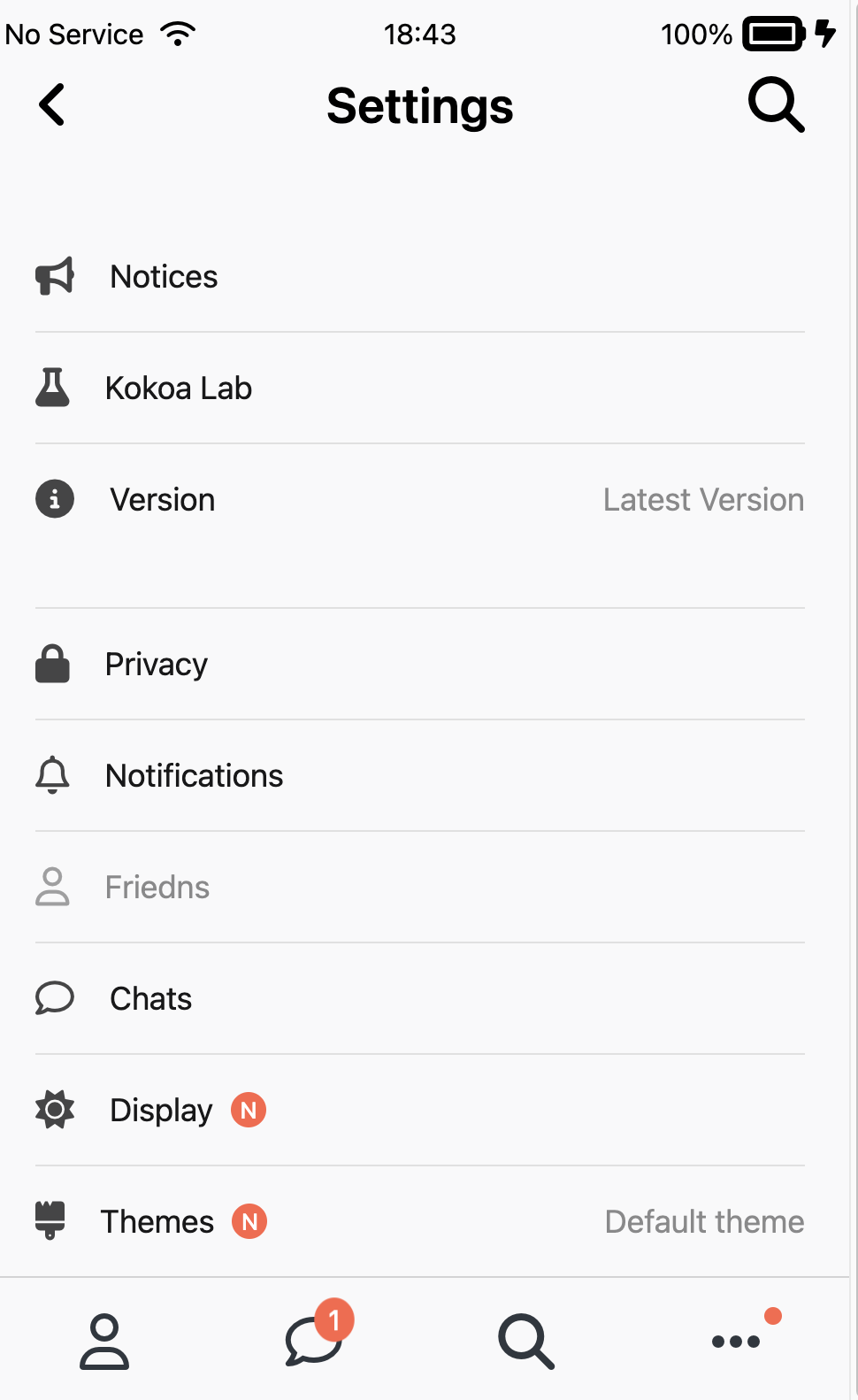Open Privacy settings
This screenshot has height=1400, width=858.
[x=420, y=665]
